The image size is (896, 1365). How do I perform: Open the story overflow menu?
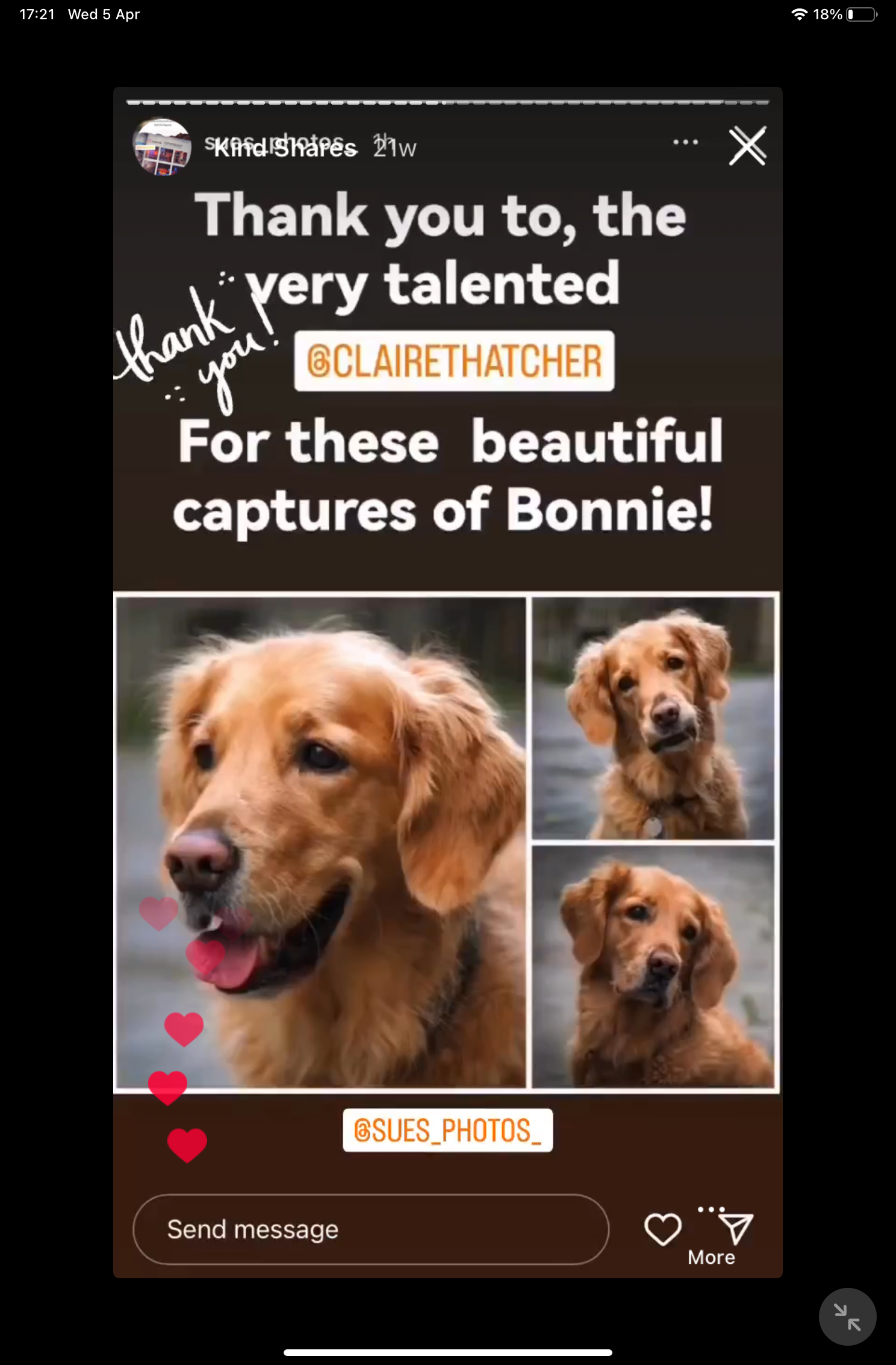(685, 142)
